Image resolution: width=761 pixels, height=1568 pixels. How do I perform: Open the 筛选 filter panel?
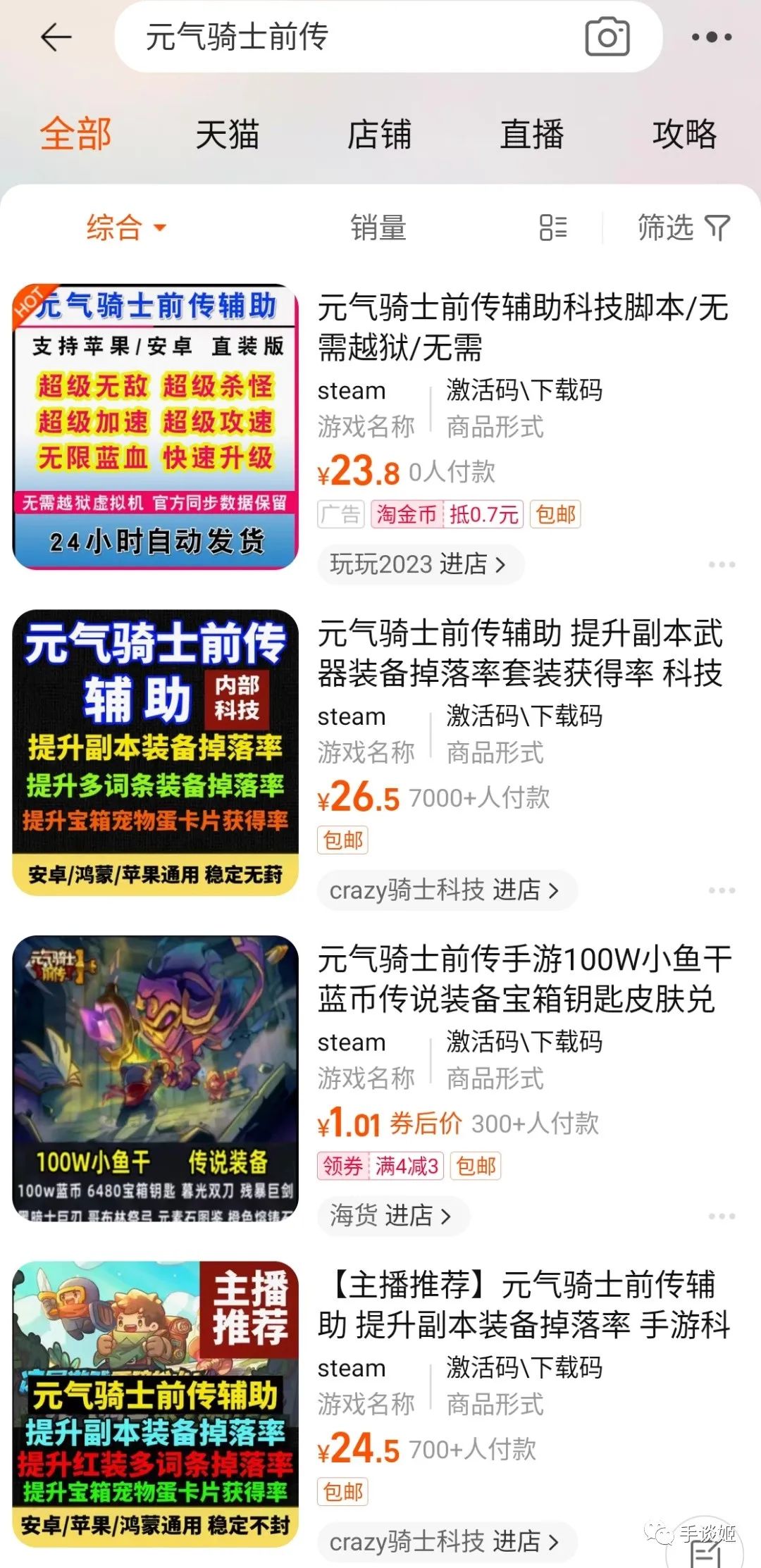point(683,228)
